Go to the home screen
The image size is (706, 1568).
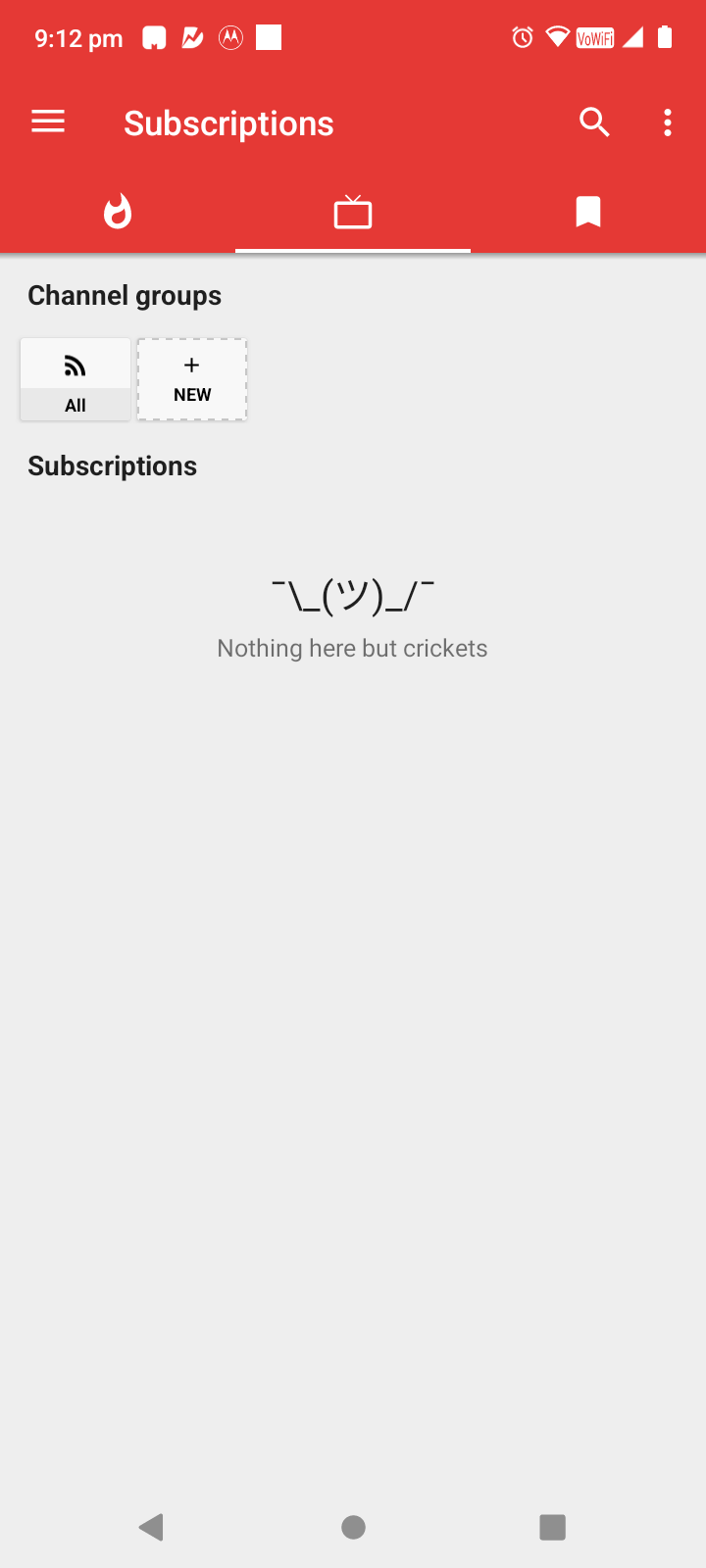(x=353, y=1527)
